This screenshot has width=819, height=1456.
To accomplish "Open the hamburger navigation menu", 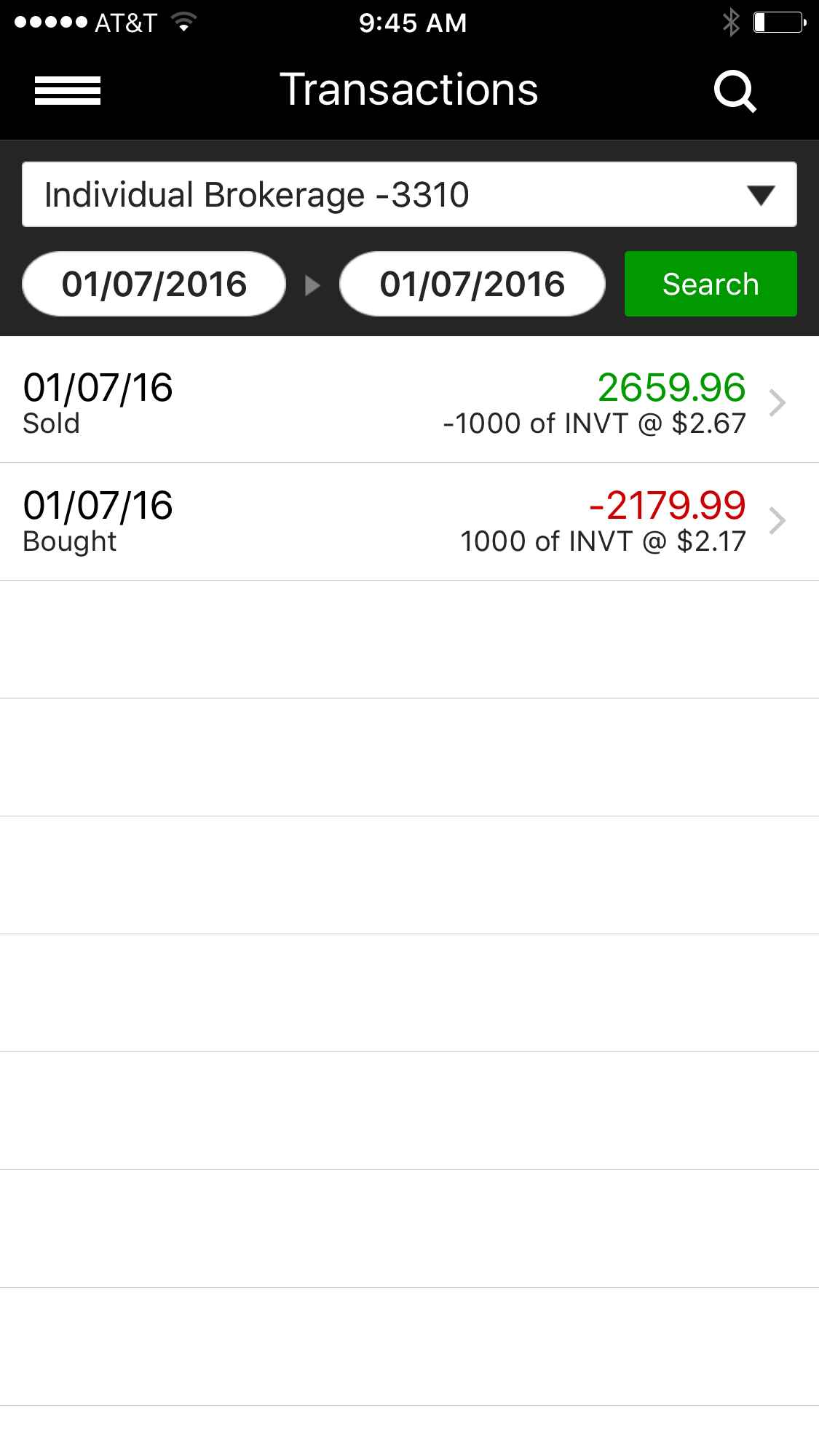I will [68, 91].
